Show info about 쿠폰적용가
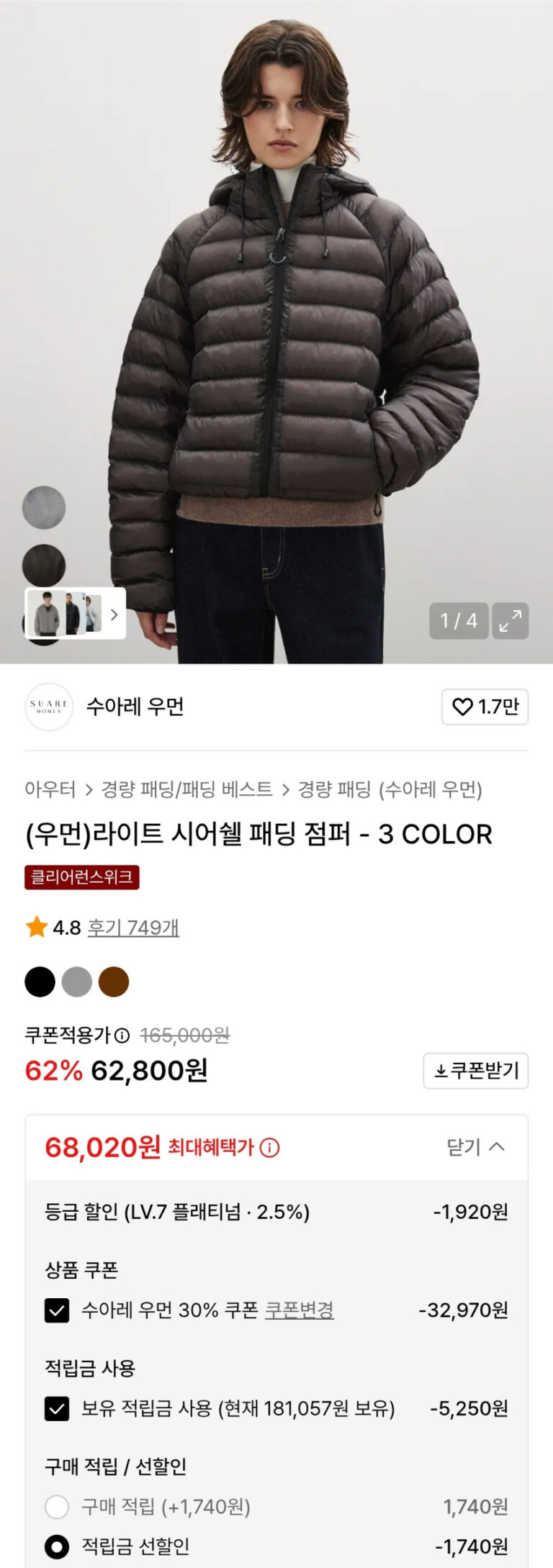This screenshot has height=1568, width=553. coord(122,1035)
